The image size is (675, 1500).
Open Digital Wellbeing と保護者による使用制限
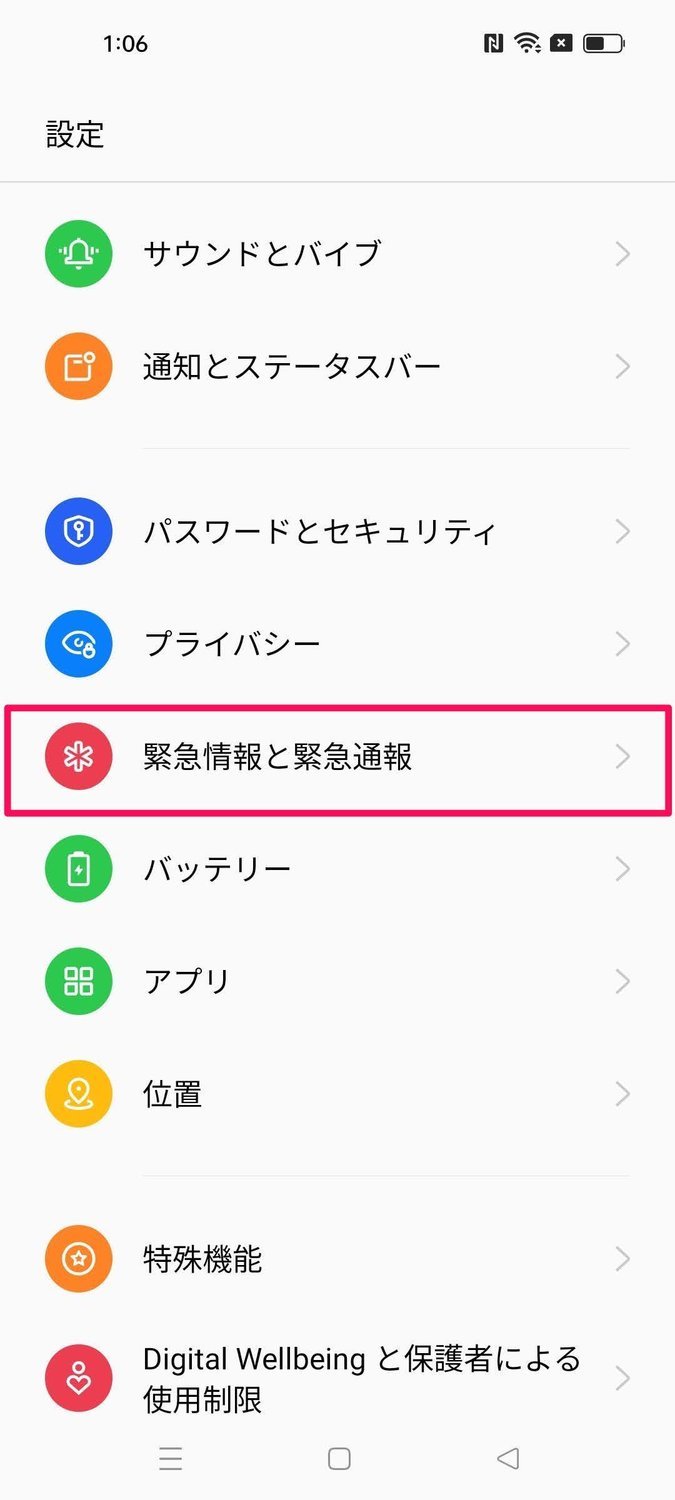tap(337, 1379)
